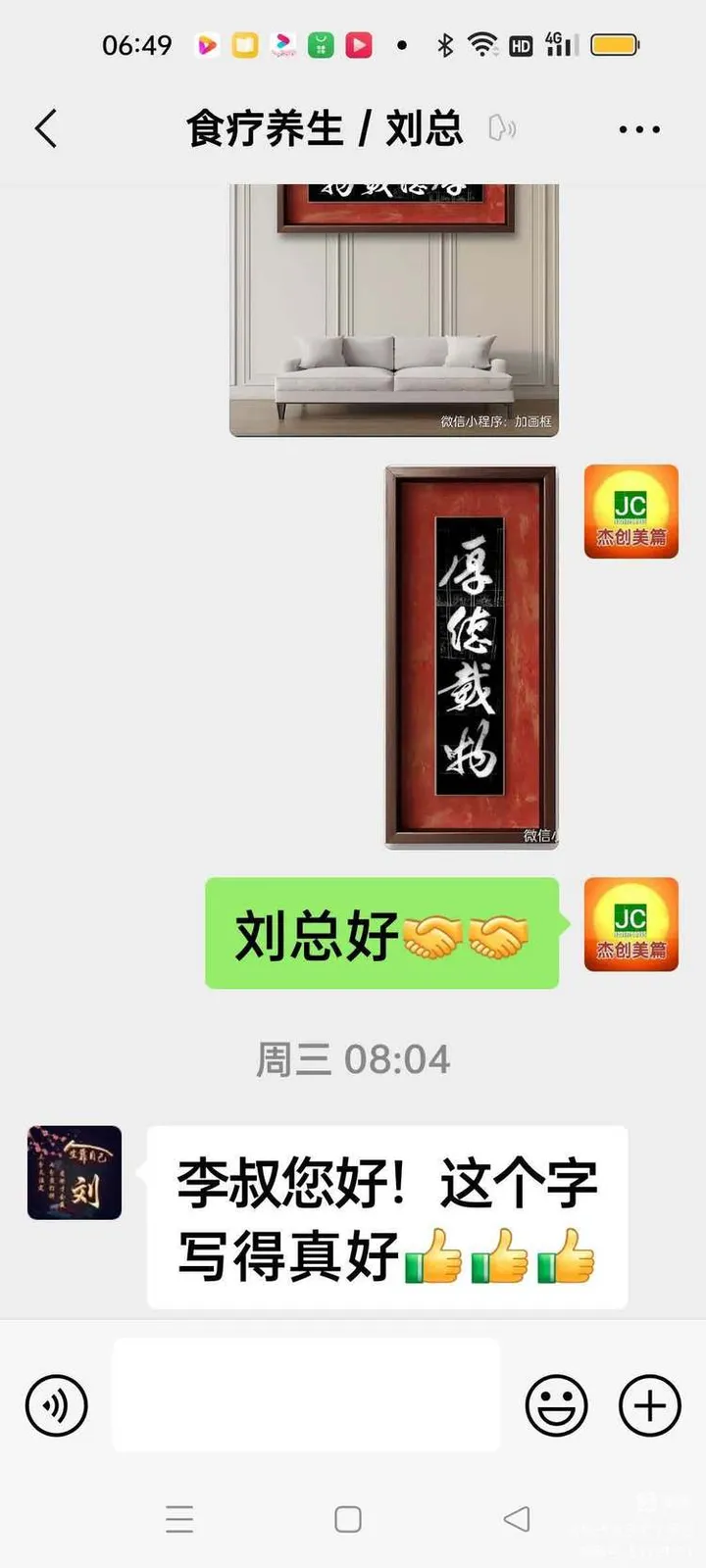
Task: Open 杰创美篇 avatar beside 刘总好 message
Action: 630,924
